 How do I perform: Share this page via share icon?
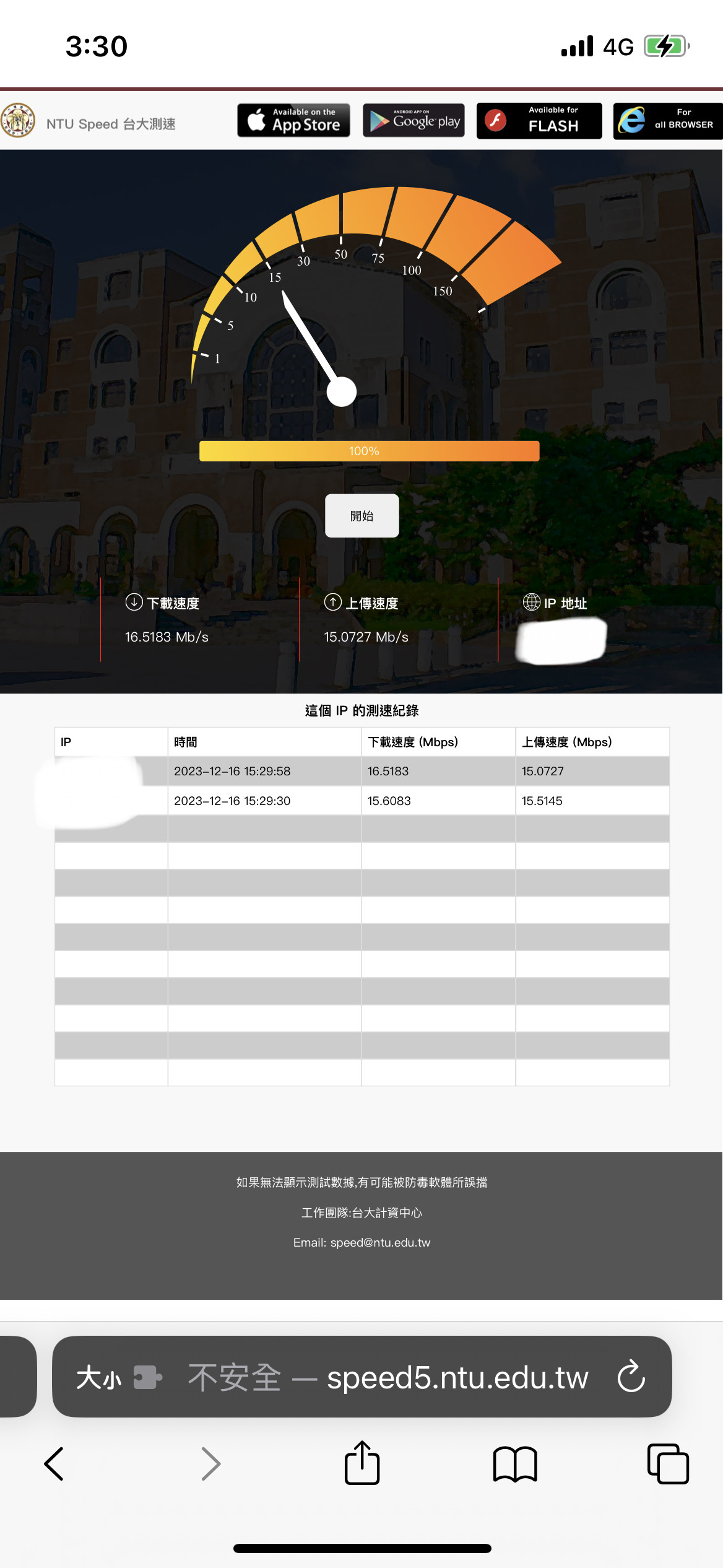click(x=361, y=1463)
